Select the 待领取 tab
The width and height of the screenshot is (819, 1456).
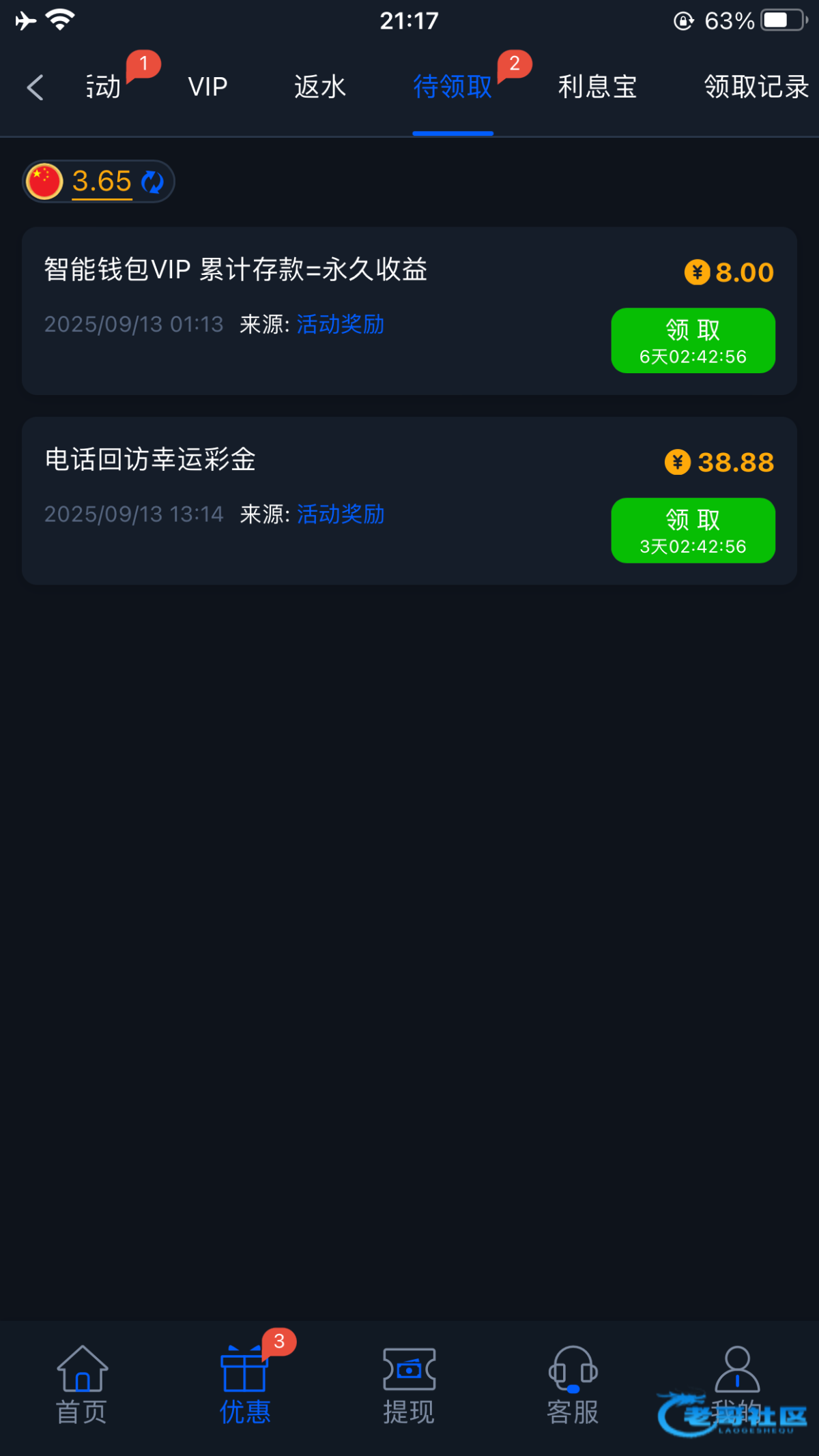(452, 87)
